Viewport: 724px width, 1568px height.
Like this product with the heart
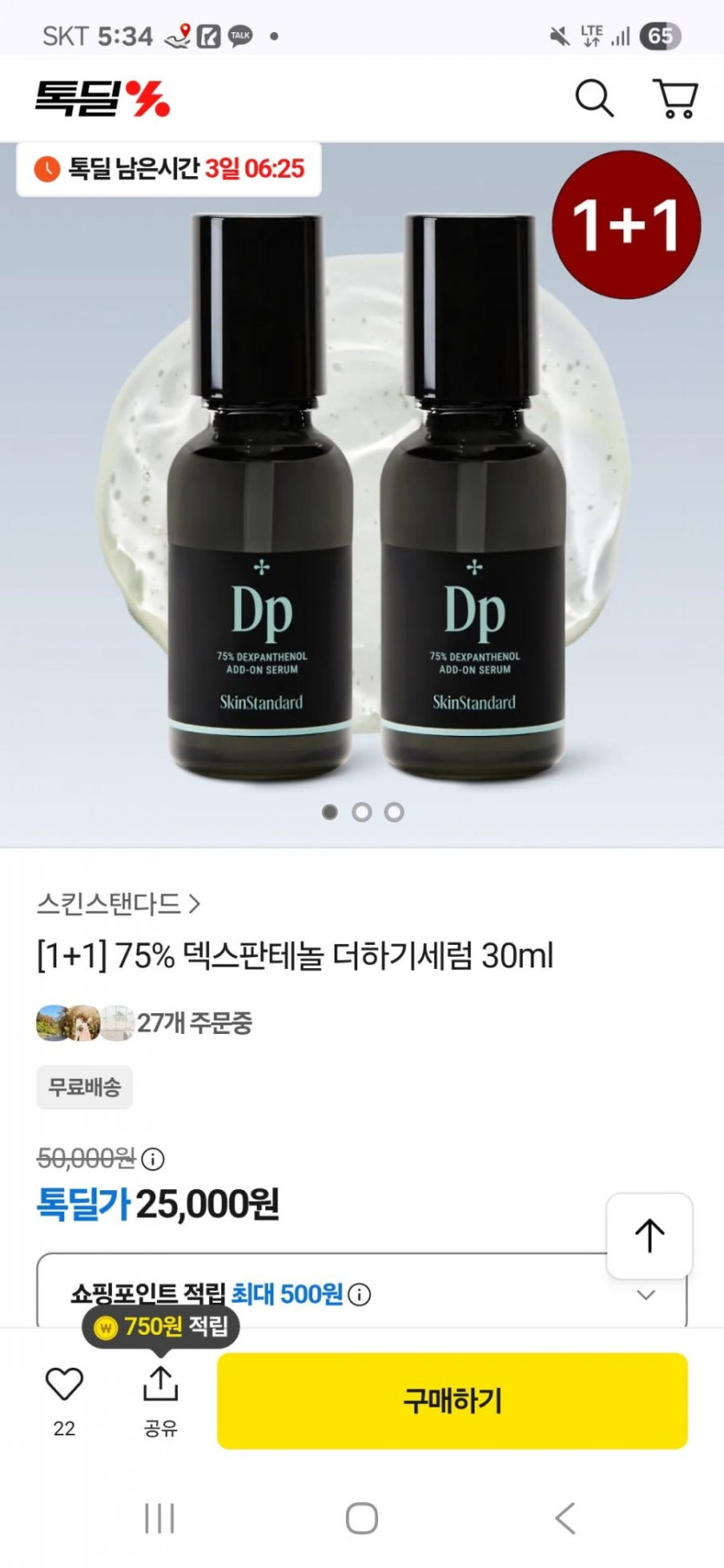[64, 1385]
